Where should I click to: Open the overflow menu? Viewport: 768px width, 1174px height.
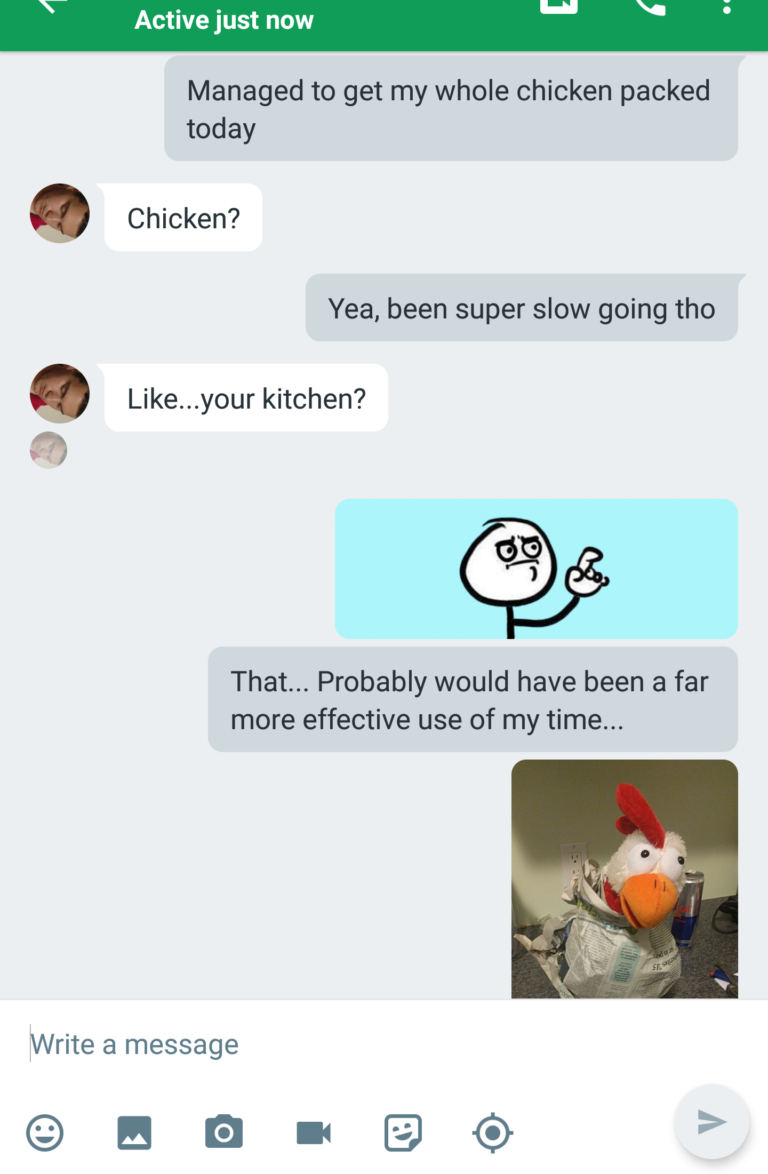(727, 6)
